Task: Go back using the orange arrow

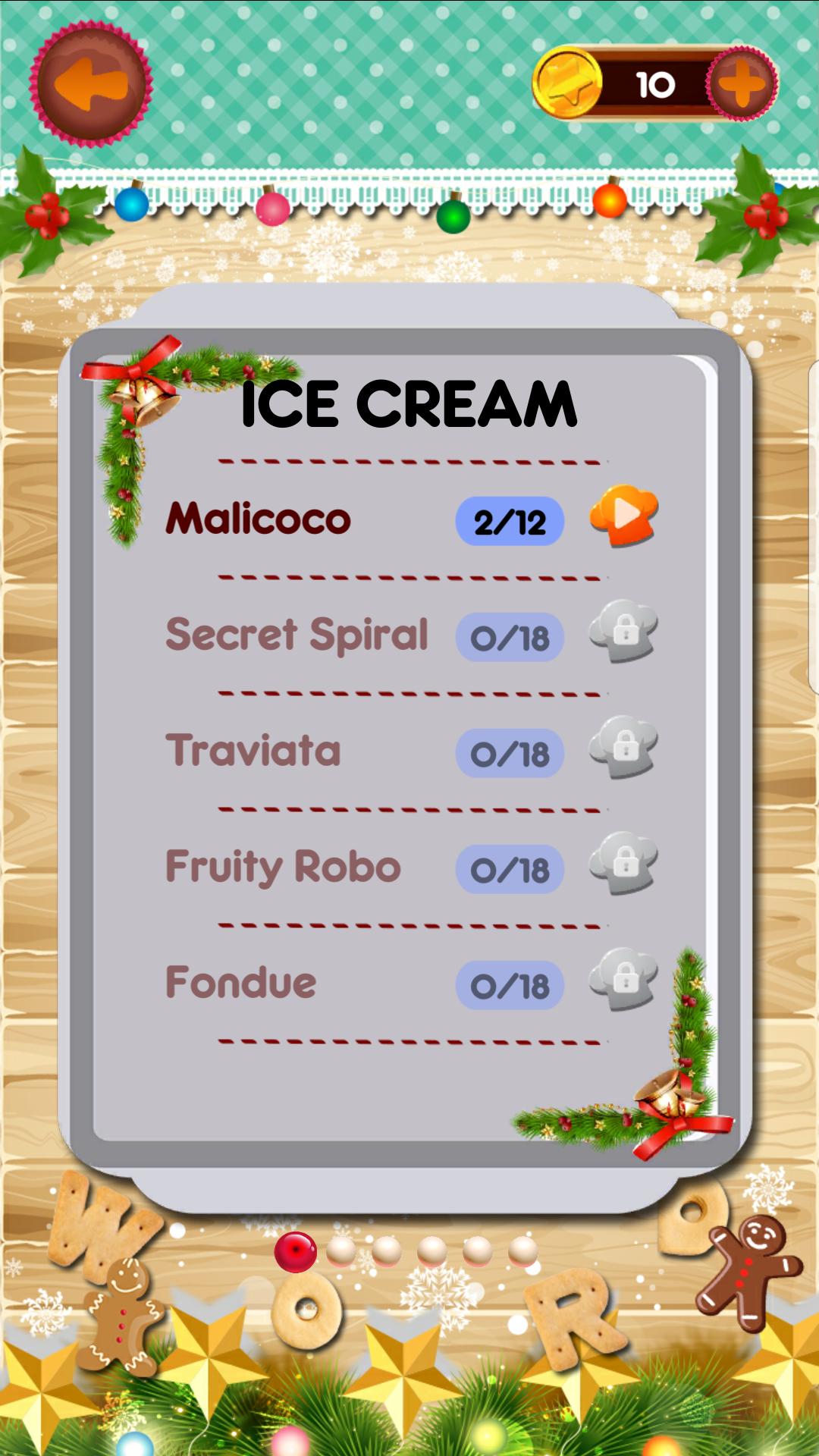Action: (x=91, y=83)
